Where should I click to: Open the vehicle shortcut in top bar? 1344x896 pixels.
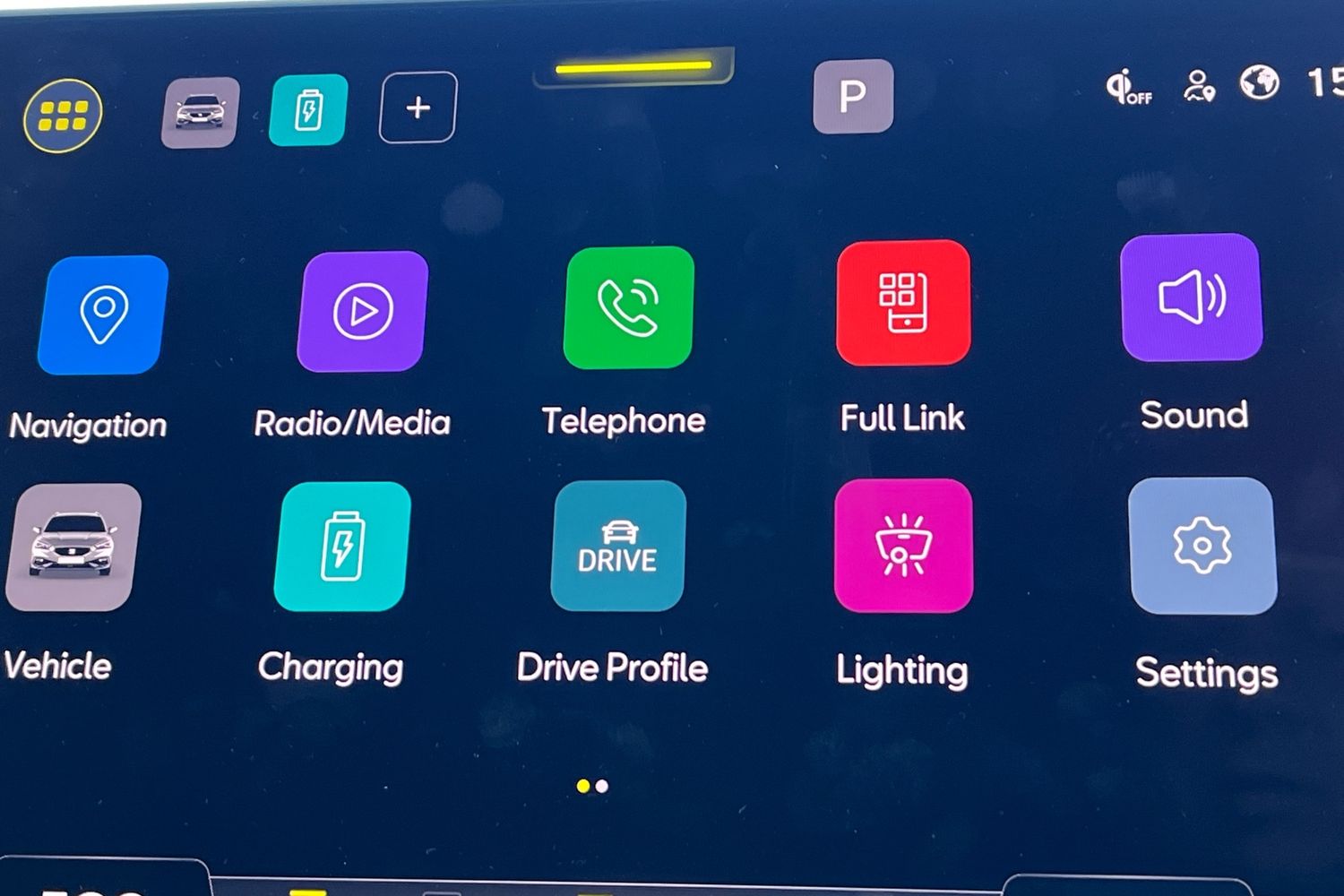(200, 112)
